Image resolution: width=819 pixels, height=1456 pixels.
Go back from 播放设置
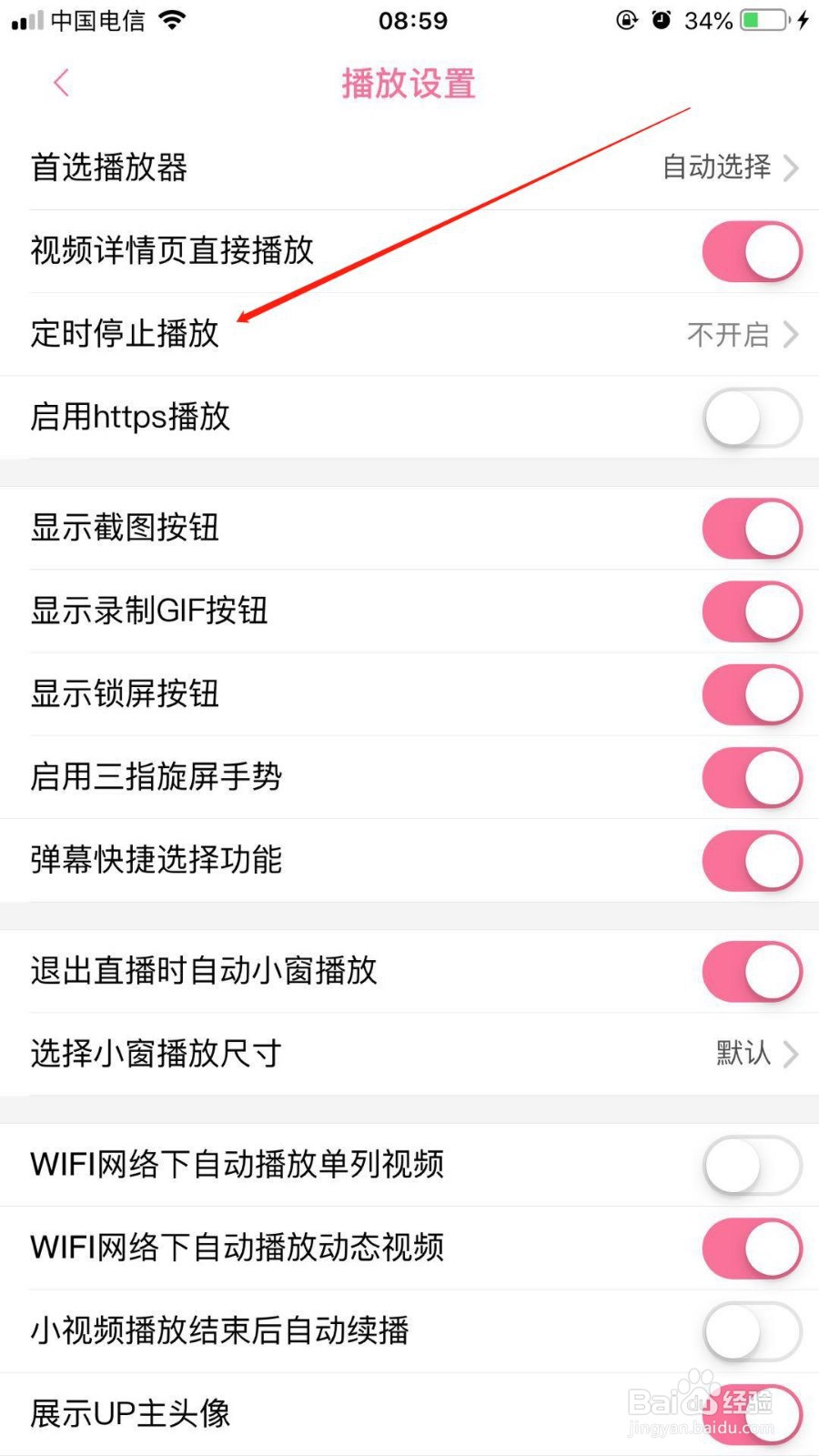[x=61, y=84]
